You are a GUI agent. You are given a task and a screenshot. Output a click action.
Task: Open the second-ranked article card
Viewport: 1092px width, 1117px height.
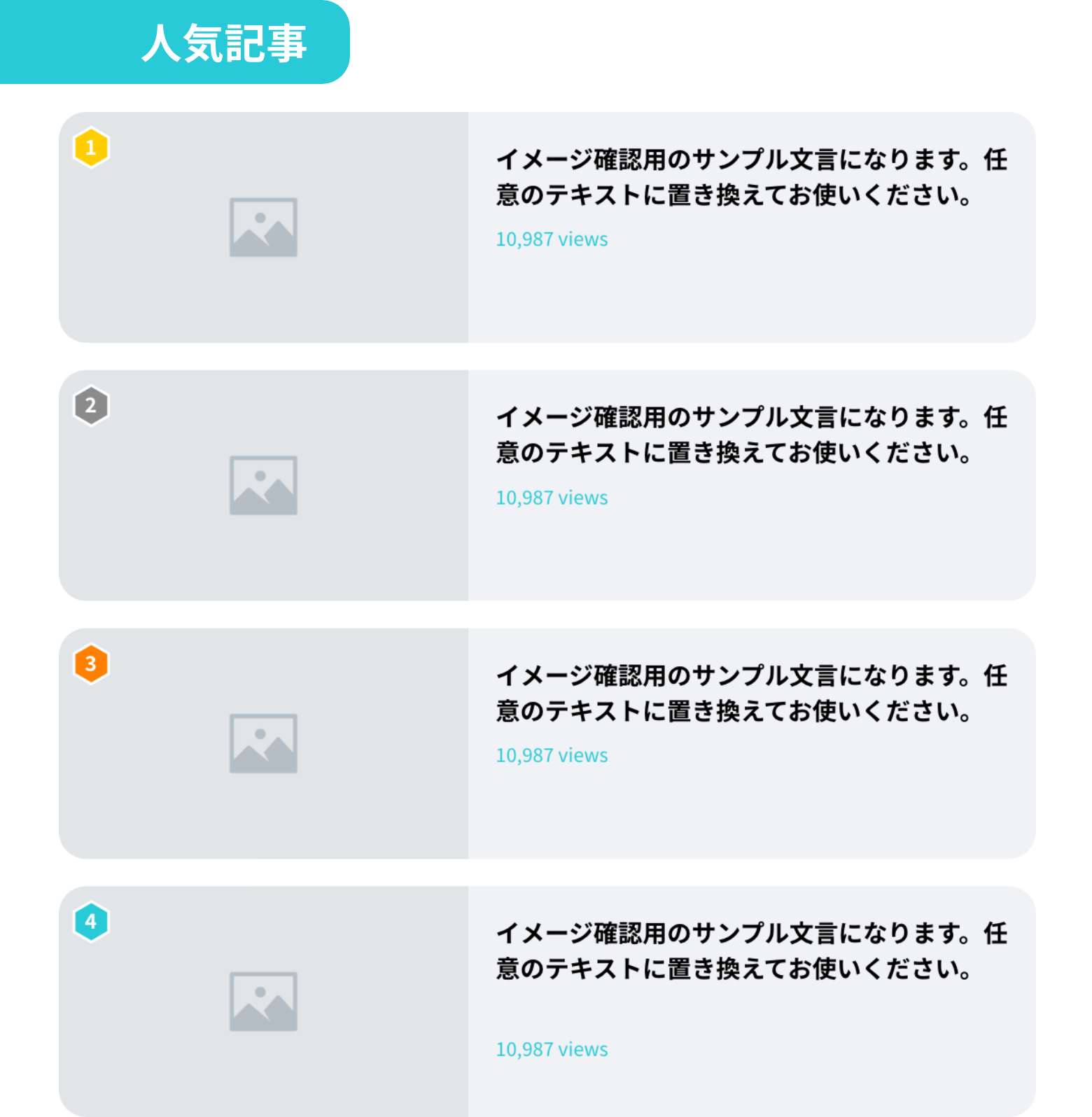tap(546, 484)
